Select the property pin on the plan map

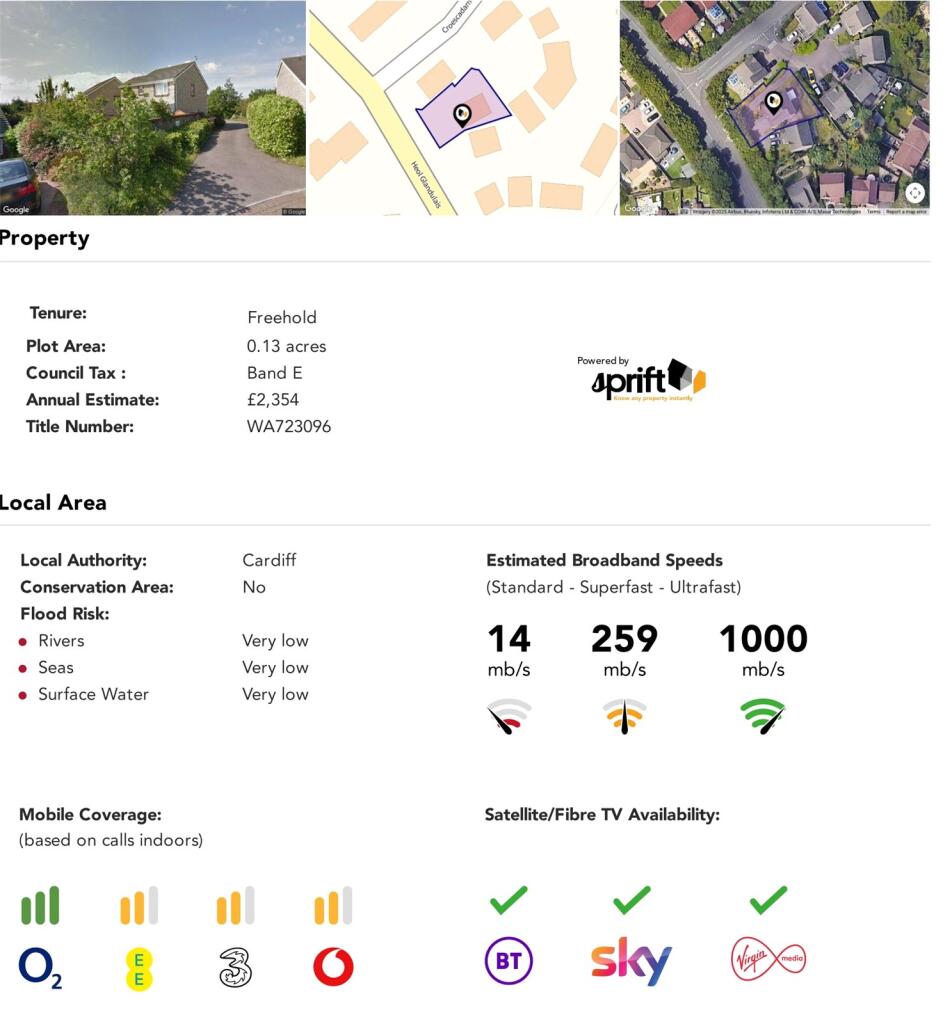(x=461, y=113)
